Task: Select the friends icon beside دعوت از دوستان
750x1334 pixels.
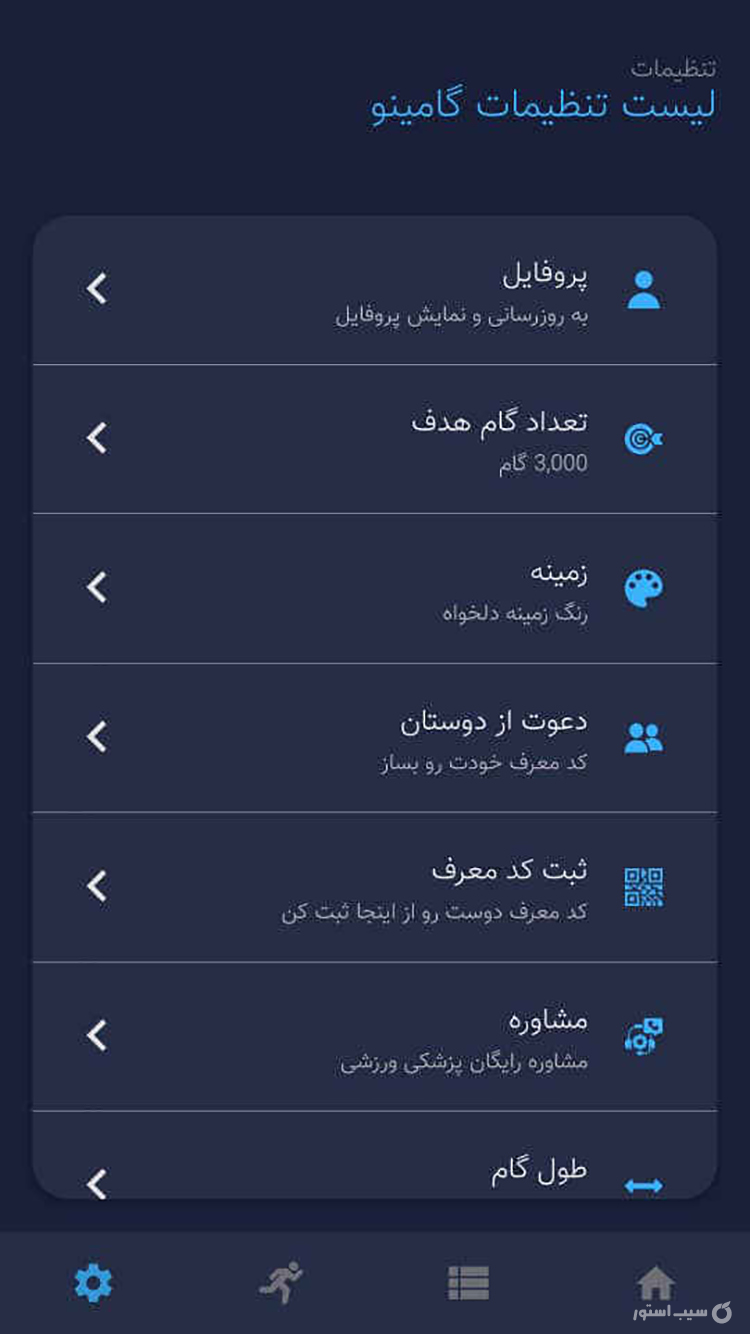Action: tap(646, 737)
